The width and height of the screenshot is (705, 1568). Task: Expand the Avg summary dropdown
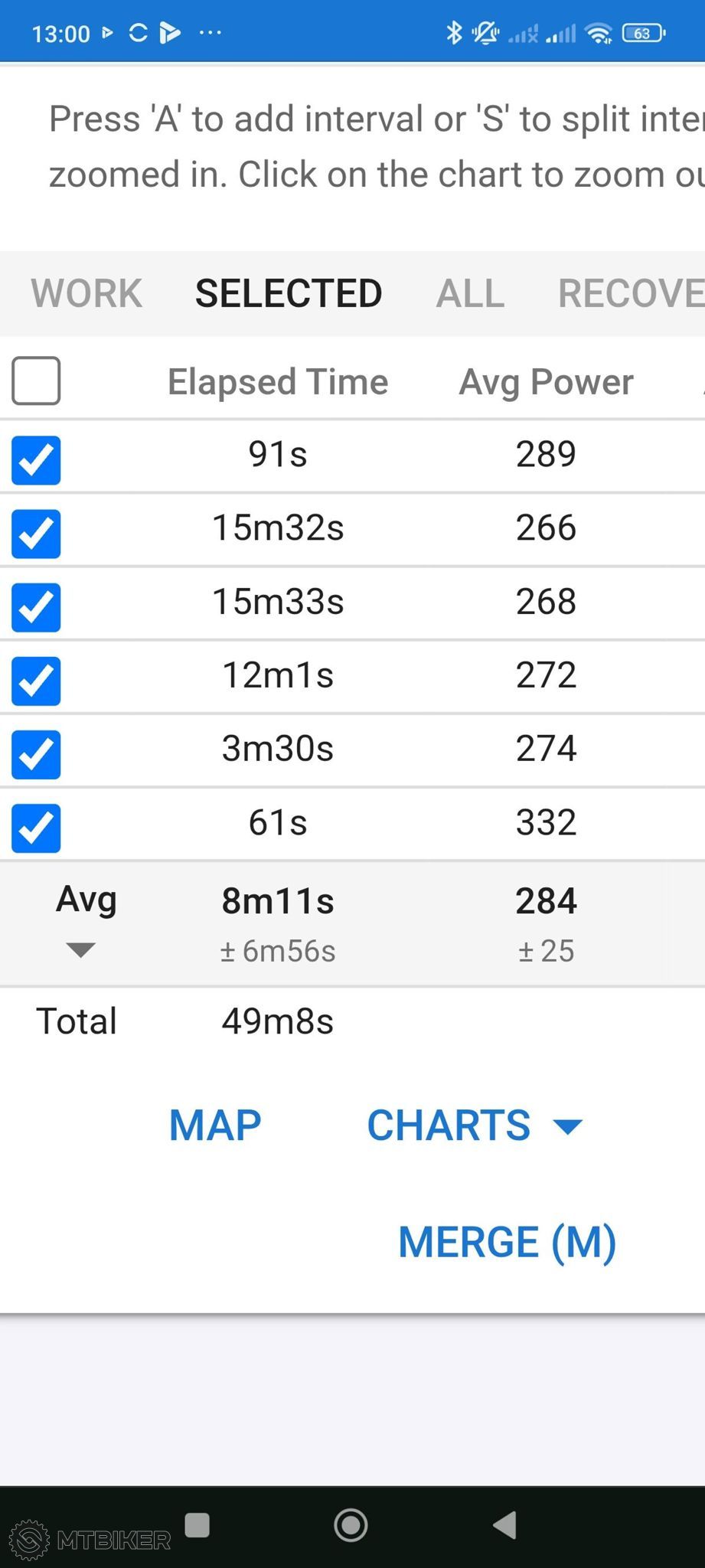(x=80, y=950)
